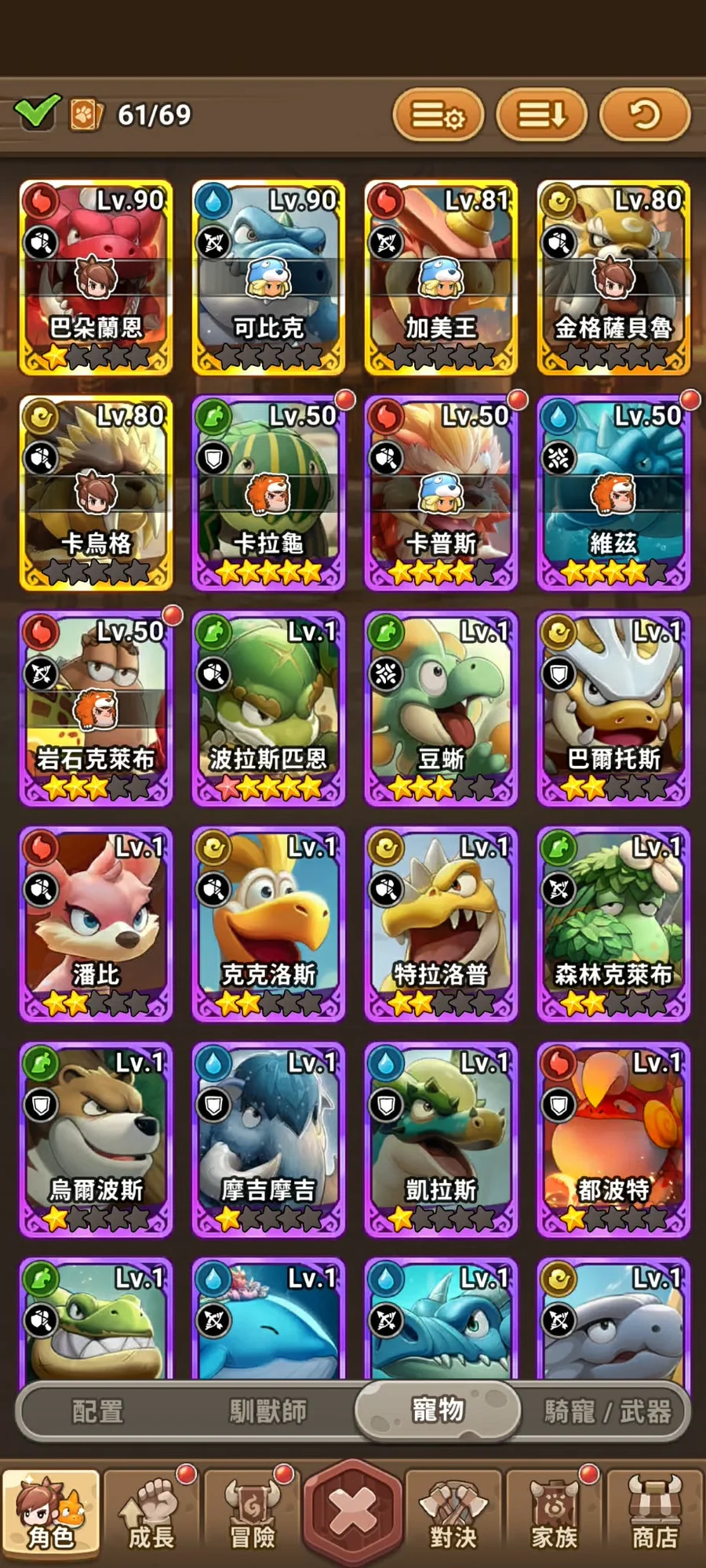Close the menu with the red X
706x1568 pixels.
point(353,1513)
